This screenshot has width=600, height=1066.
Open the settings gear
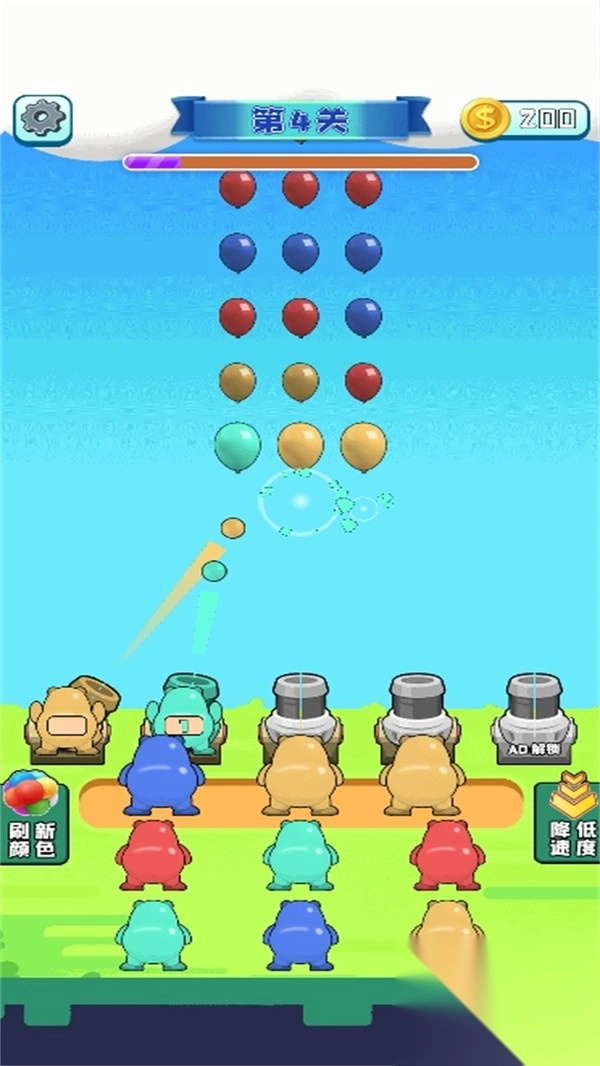[43, 120]
